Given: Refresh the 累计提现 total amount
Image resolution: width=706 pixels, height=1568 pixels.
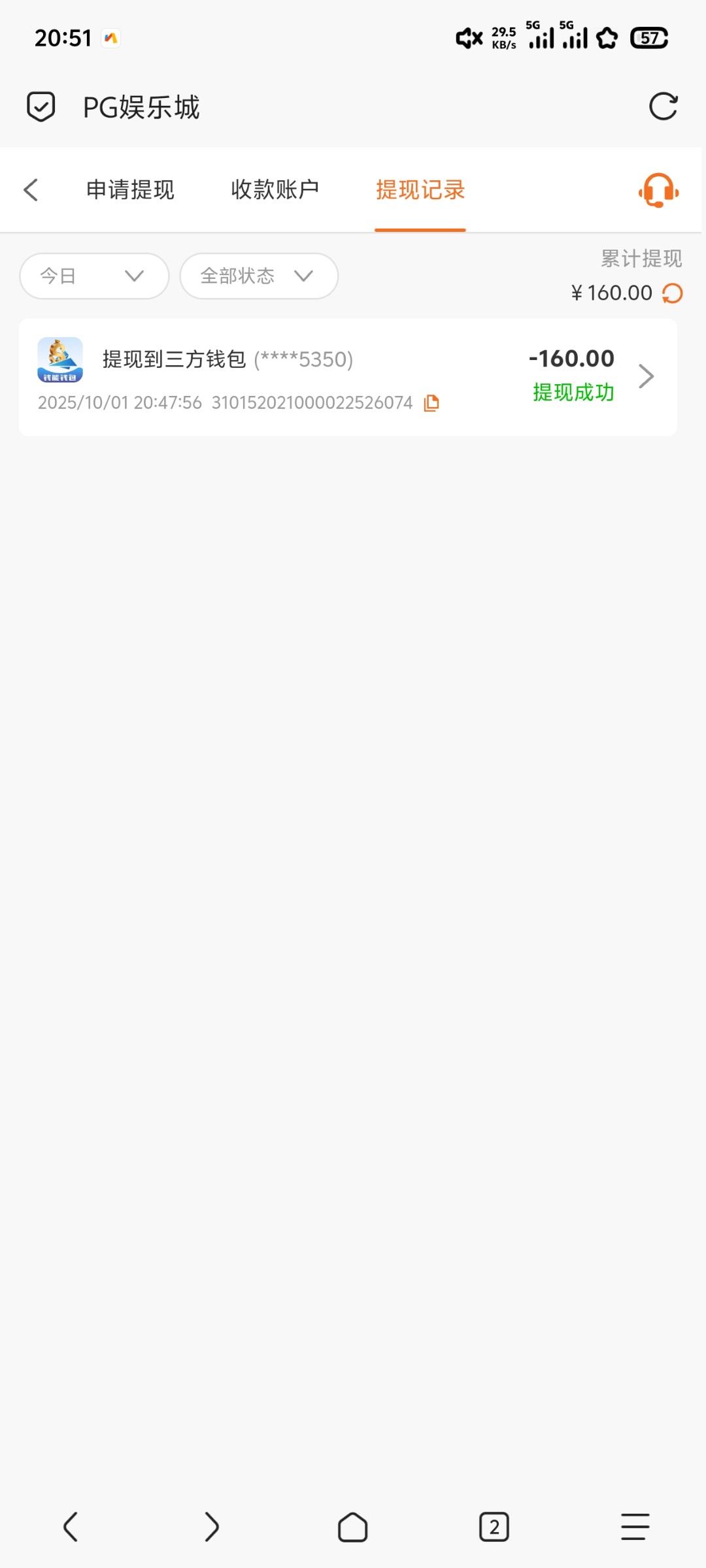Looking at the screenshot, I should [x=673, y=293].
